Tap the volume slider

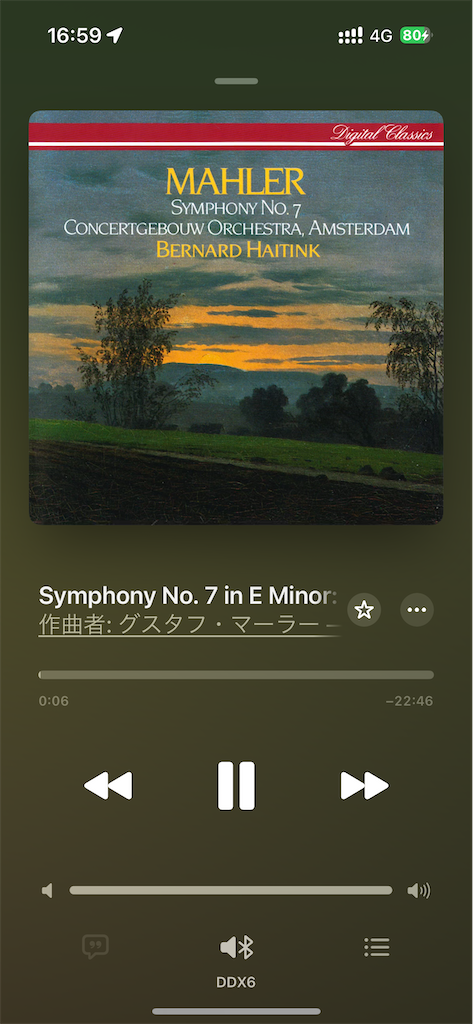[231, 890]
